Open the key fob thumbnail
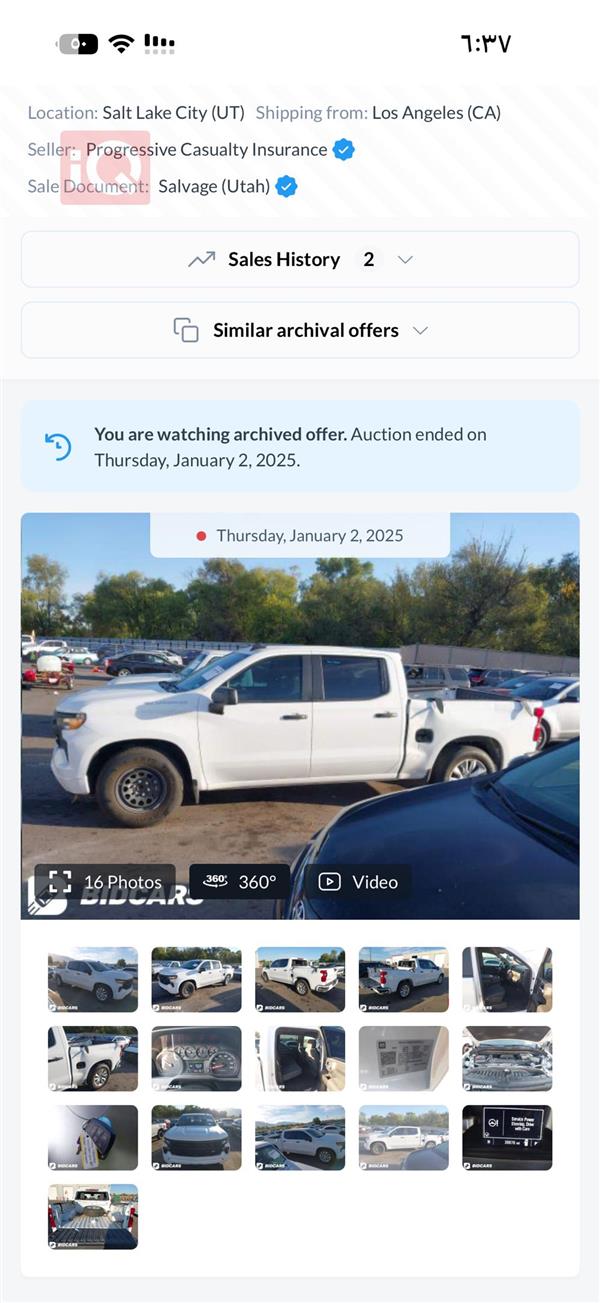The width and height of the screenshot is (600, 1303). (93, 1138)
